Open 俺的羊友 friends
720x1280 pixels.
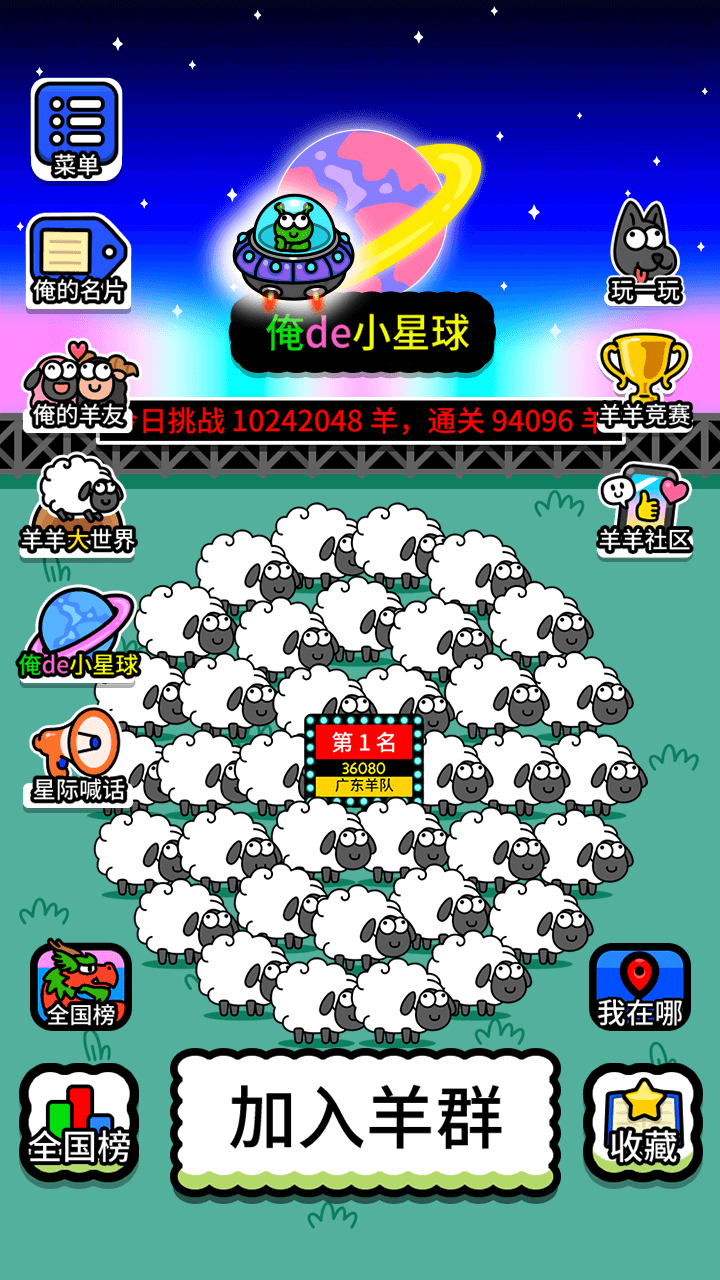point(78,387)
